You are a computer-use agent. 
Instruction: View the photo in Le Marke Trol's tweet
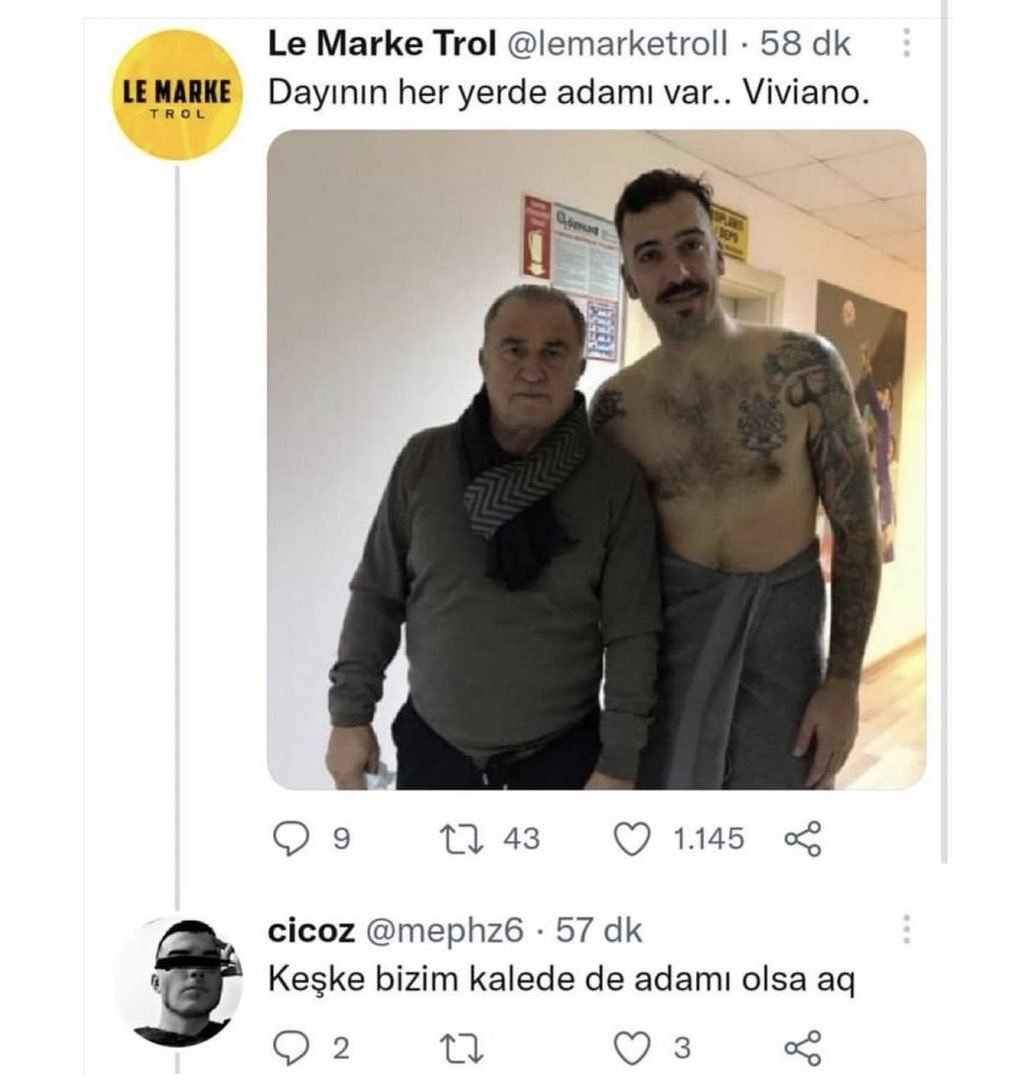pyautogui.click(x=595, y=460)
